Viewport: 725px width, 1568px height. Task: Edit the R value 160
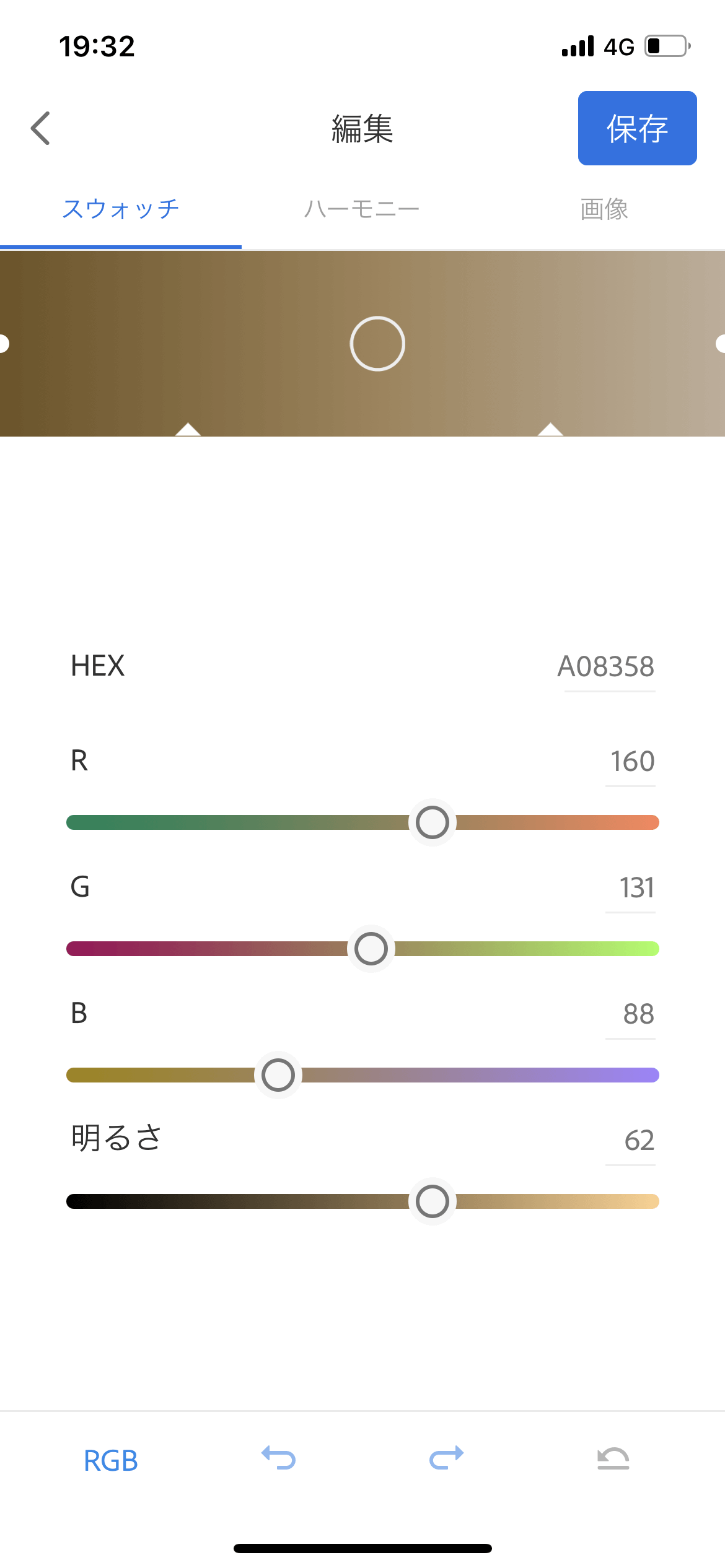tap(632, 762)
